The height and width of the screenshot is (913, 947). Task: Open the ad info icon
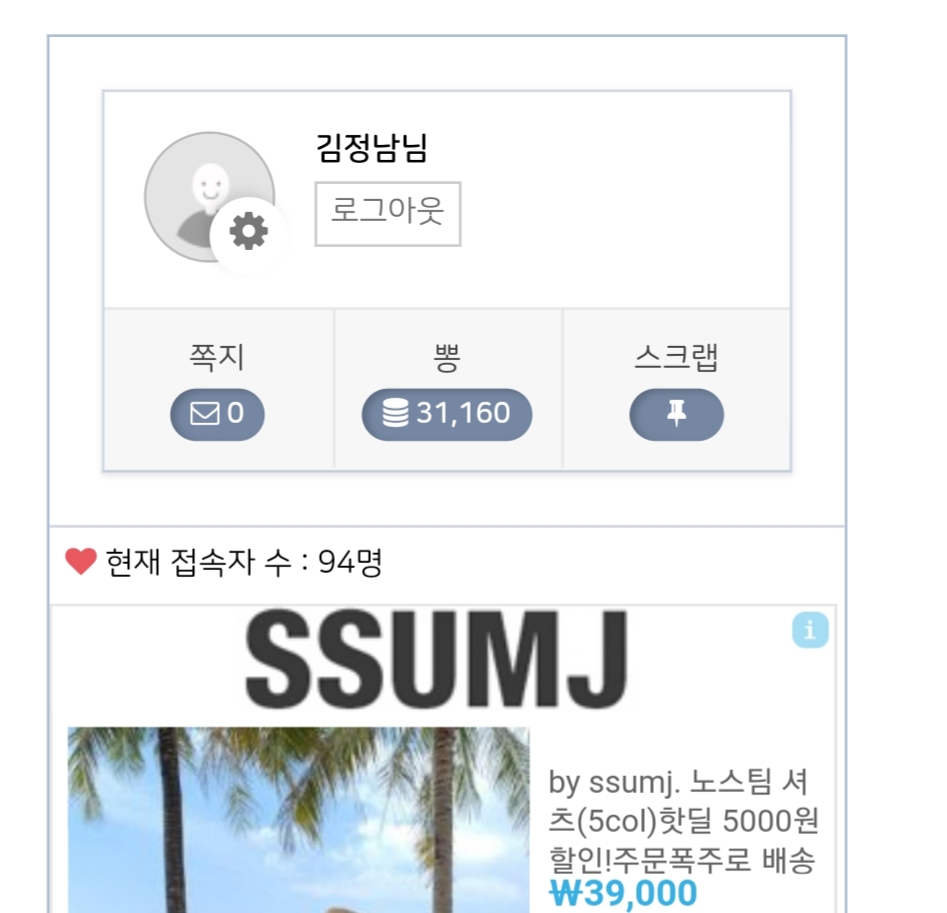(x=810, y=631)
